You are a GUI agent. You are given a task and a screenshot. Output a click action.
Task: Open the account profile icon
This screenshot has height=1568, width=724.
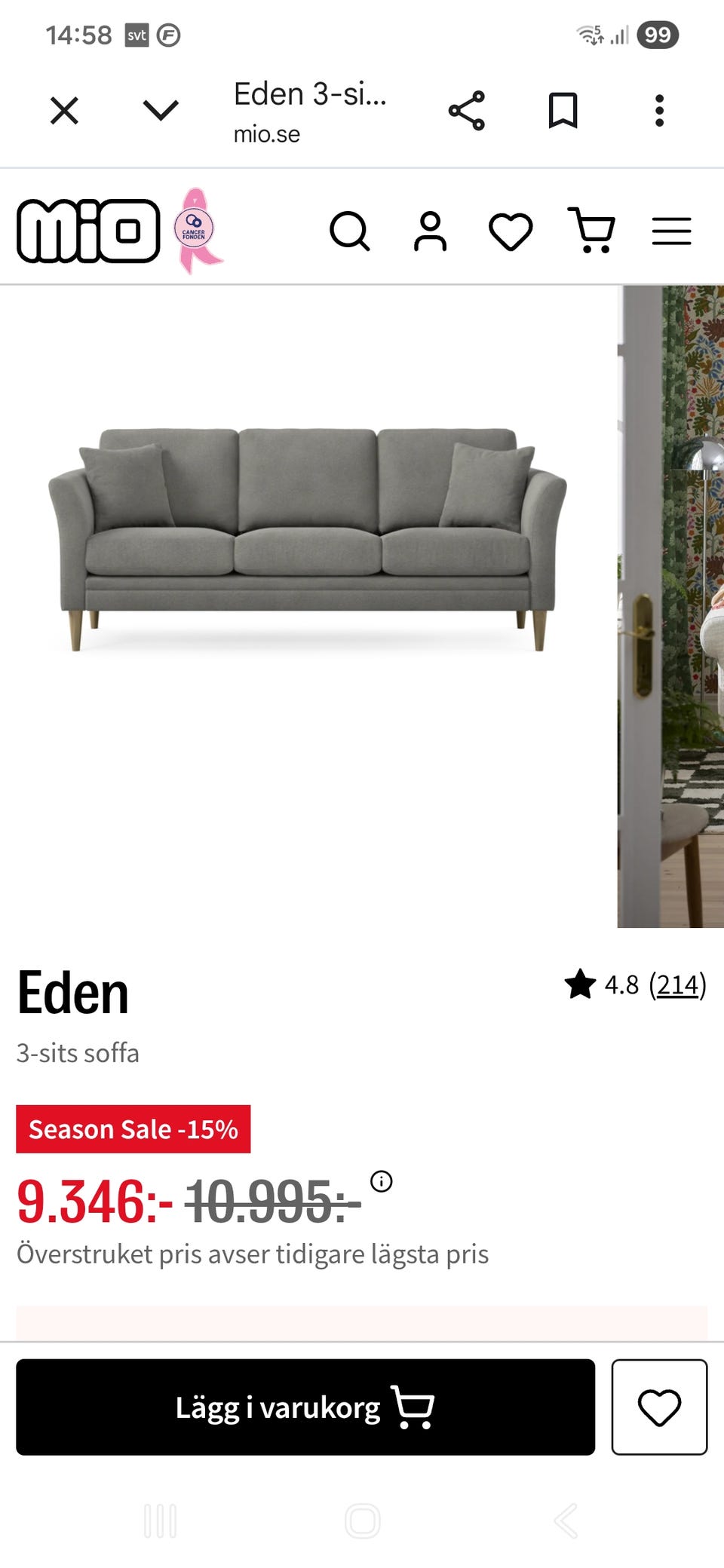click(431, 231)
